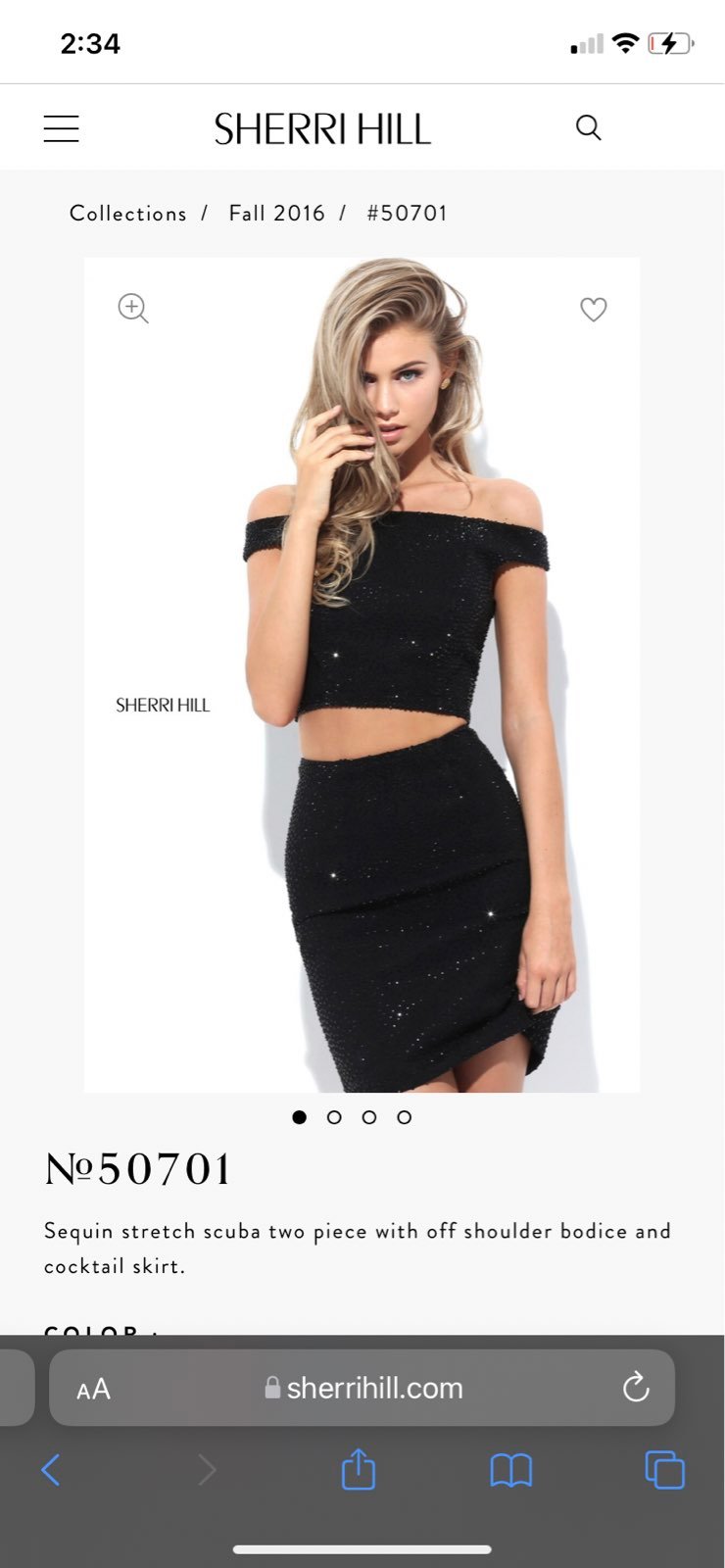Share this page
The image size is (725, 1568).
pos(359,1469)
